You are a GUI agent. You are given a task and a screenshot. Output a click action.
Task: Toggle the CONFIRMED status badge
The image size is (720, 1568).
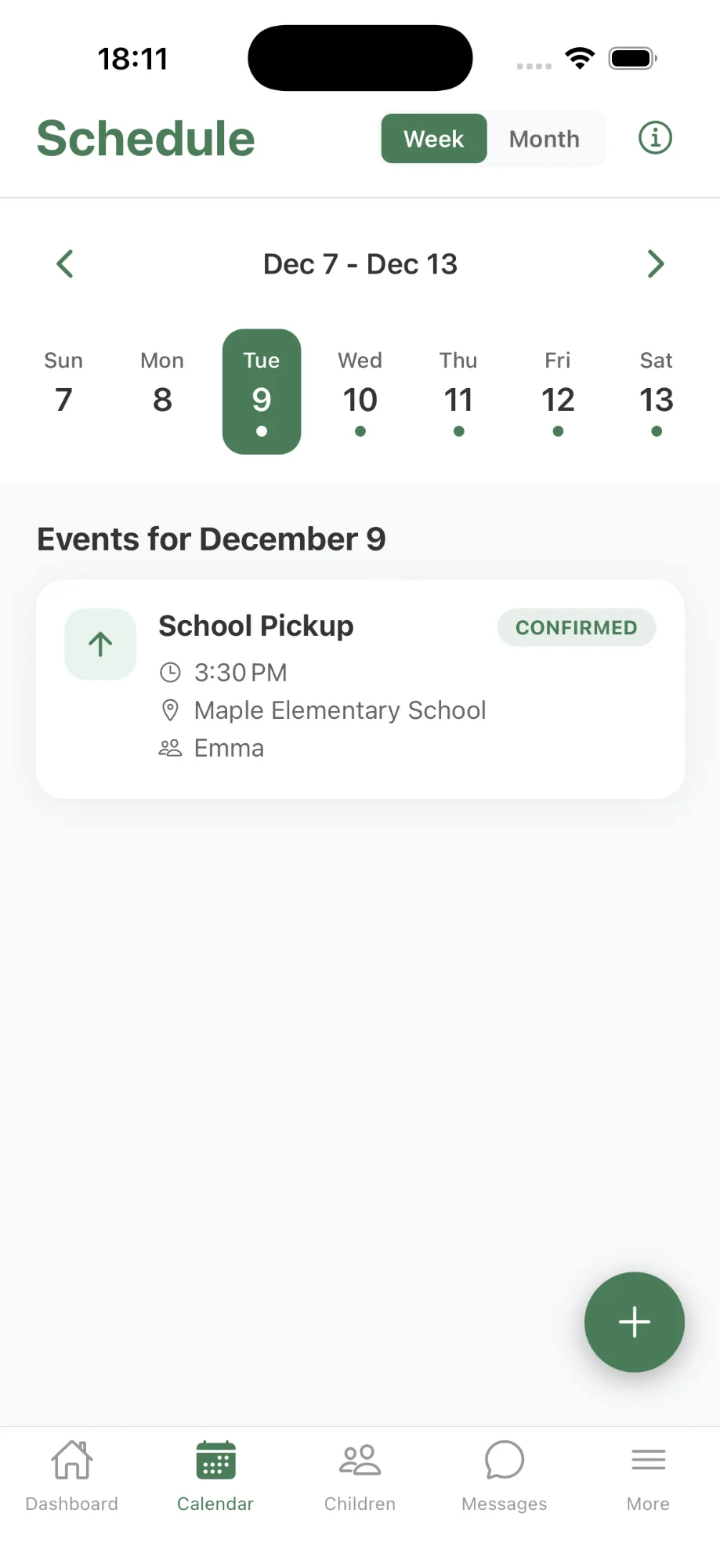coord(576,627)
